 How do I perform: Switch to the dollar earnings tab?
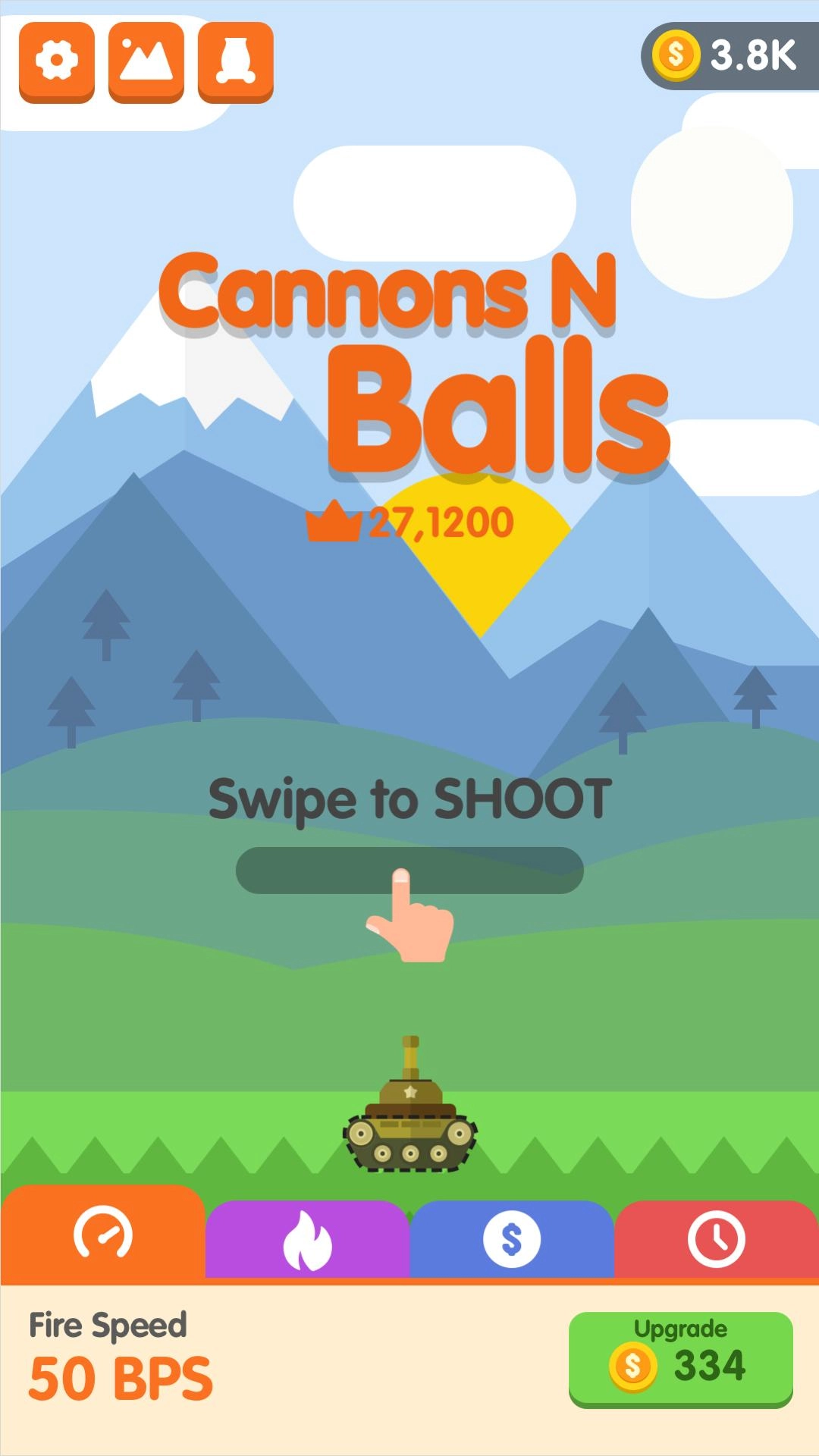512,1240
